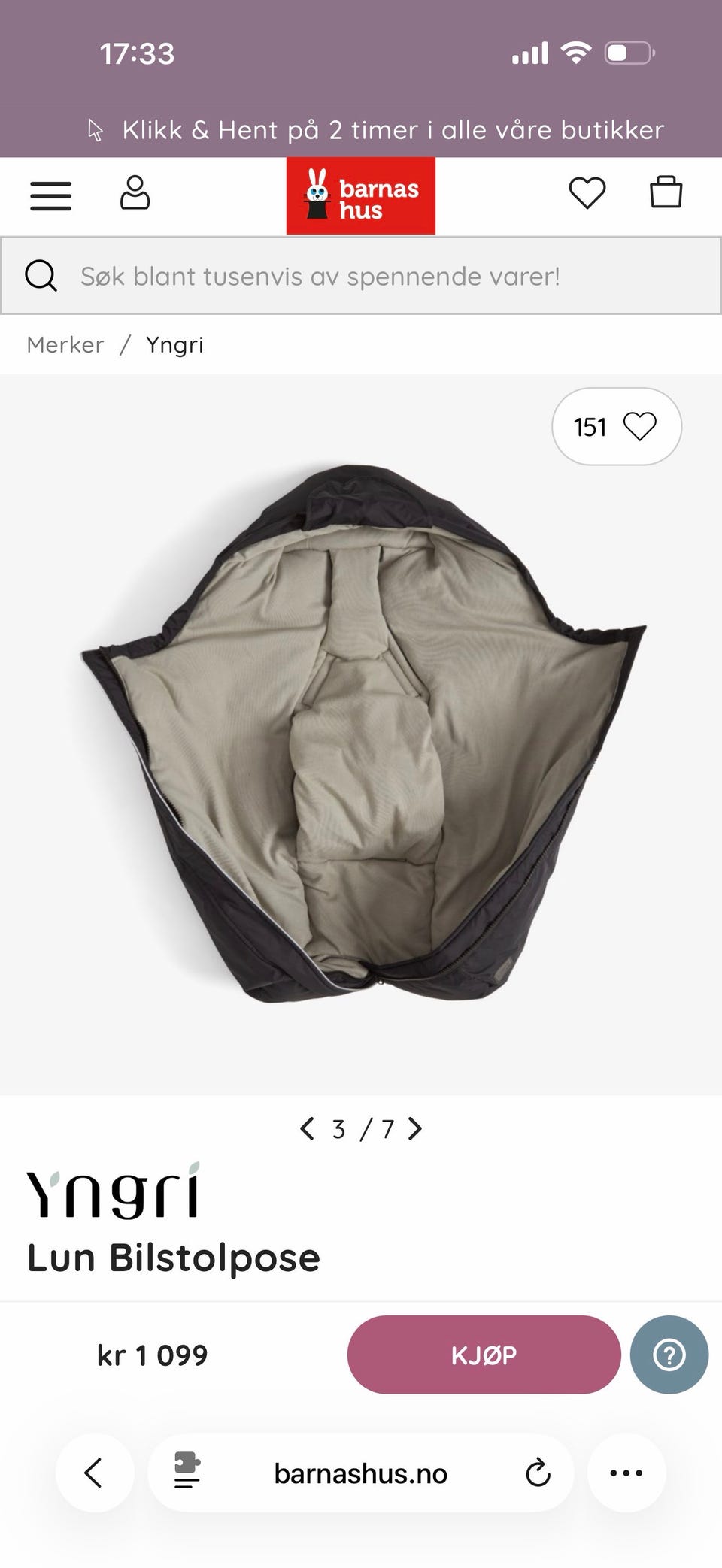The height and width of the screenshot is (1568, 722).
Task: Go back in the browser
Action: (x=95, y=1473)
